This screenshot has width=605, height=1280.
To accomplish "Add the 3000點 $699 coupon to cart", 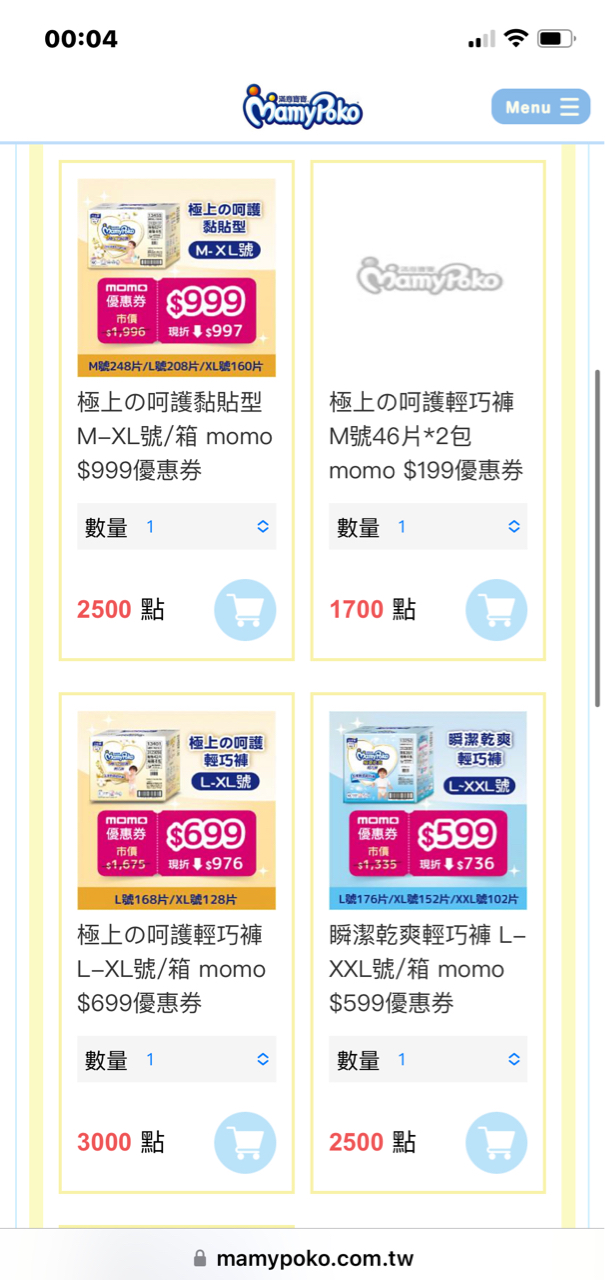I will pyautogui.click(x=245, y=1142).
